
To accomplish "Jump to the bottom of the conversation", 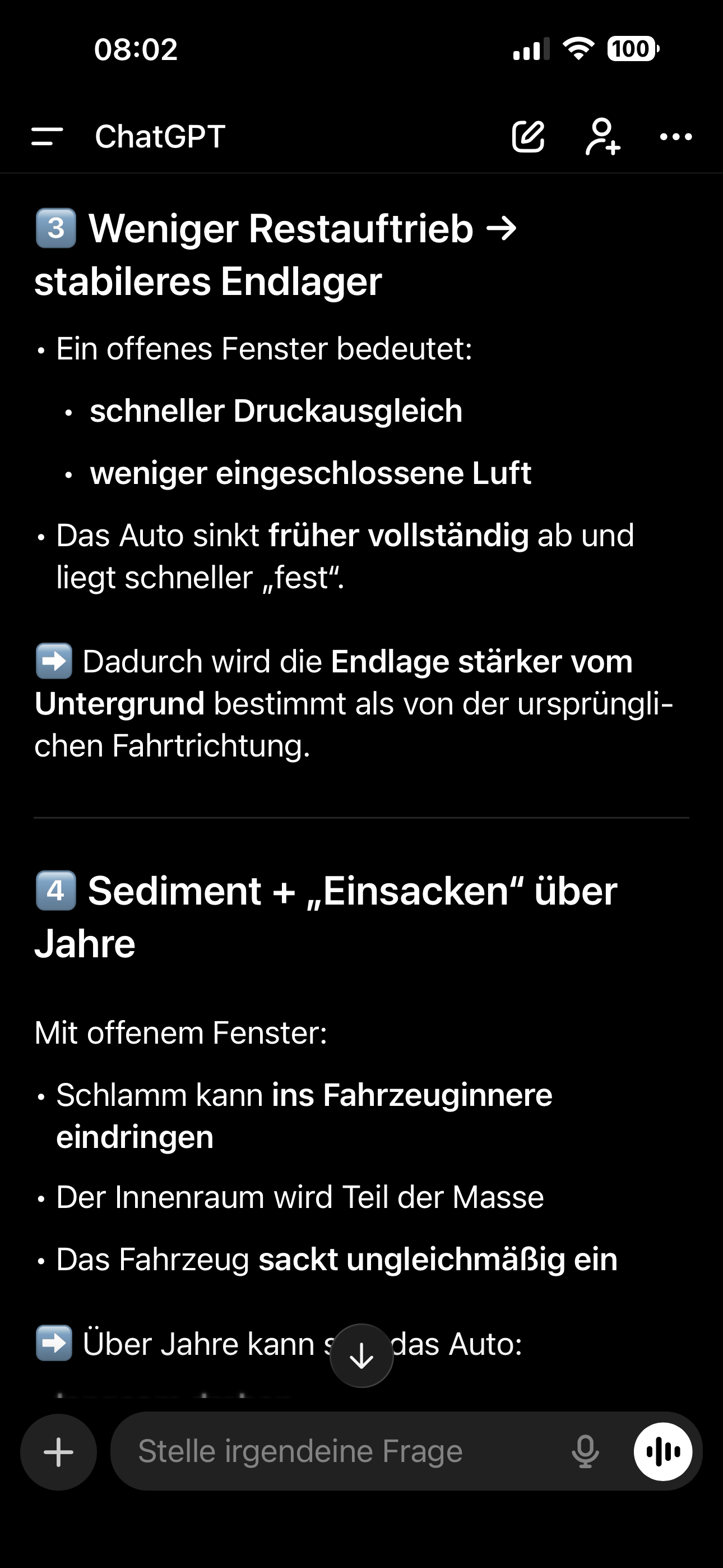I will (x=361, y=1355).
